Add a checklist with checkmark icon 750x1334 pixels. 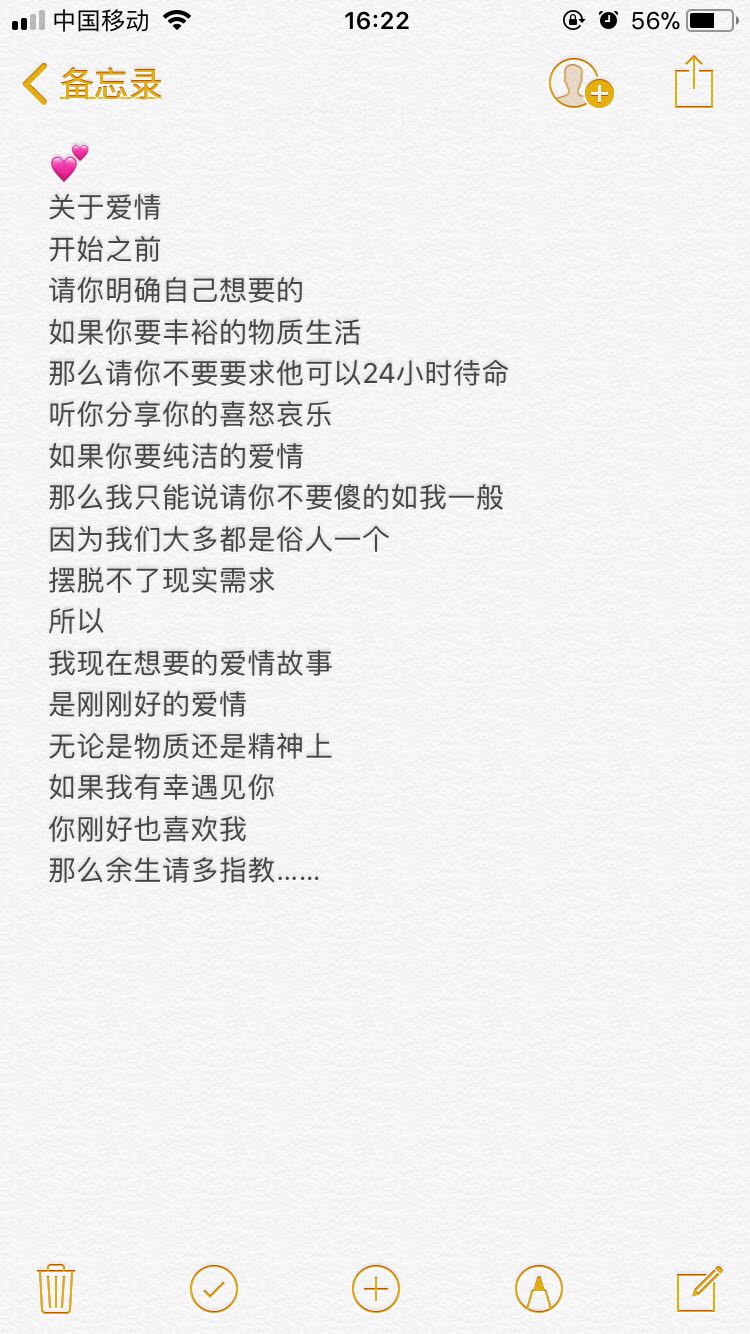[214, 1288]
